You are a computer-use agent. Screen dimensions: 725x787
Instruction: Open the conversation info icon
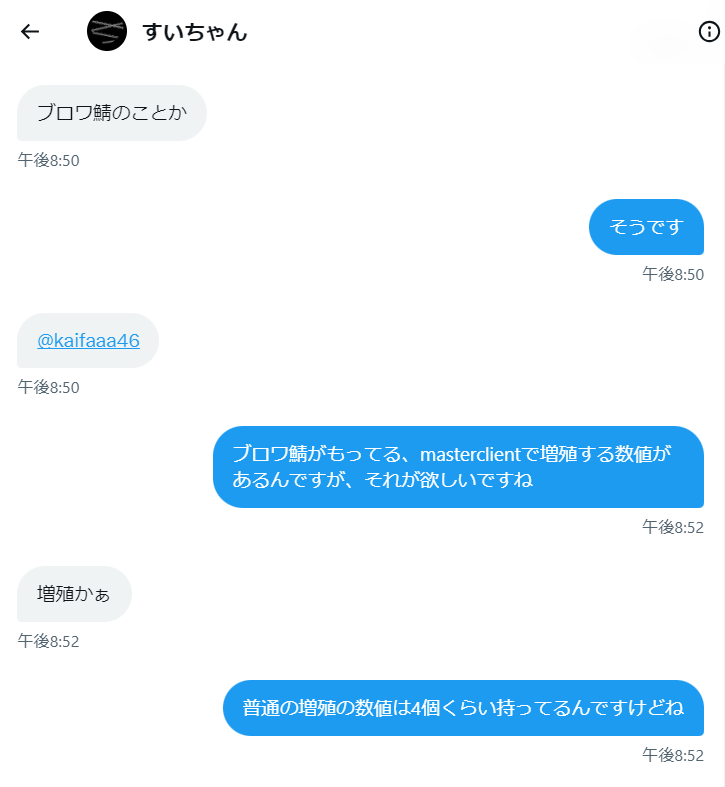[708, 31]
